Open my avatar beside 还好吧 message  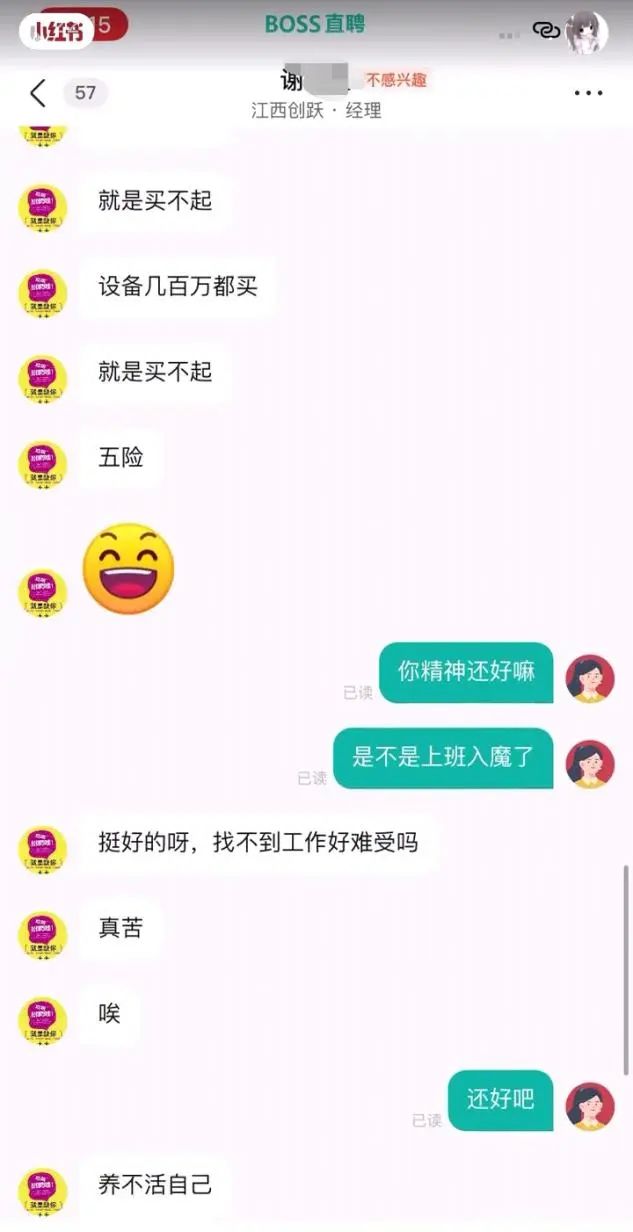click(x=590, y=1106)
